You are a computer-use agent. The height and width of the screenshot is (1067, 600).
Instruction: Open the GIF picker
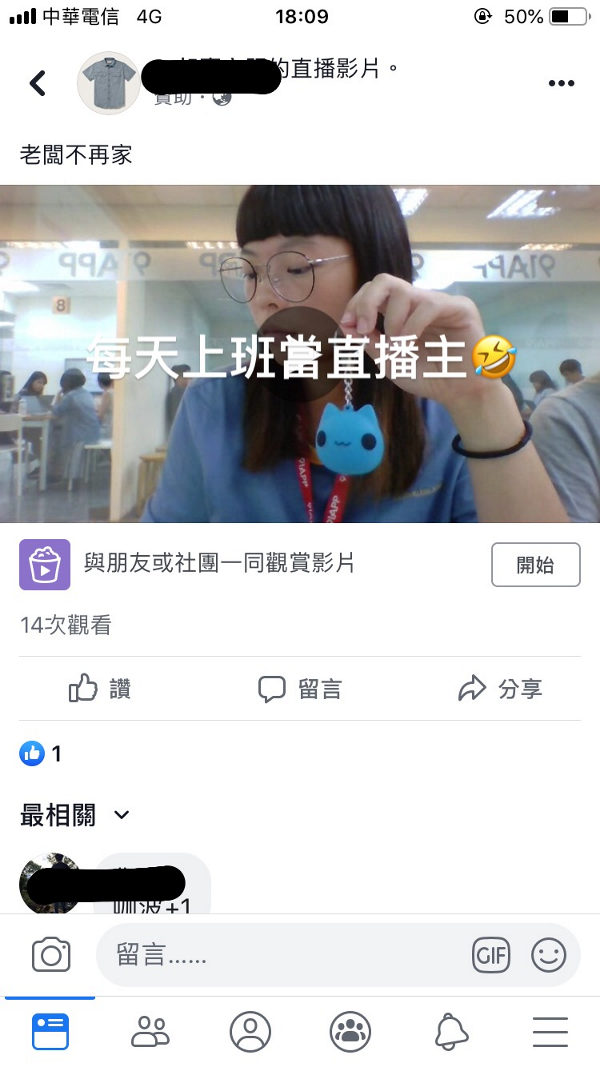click(x=491, y=956)
